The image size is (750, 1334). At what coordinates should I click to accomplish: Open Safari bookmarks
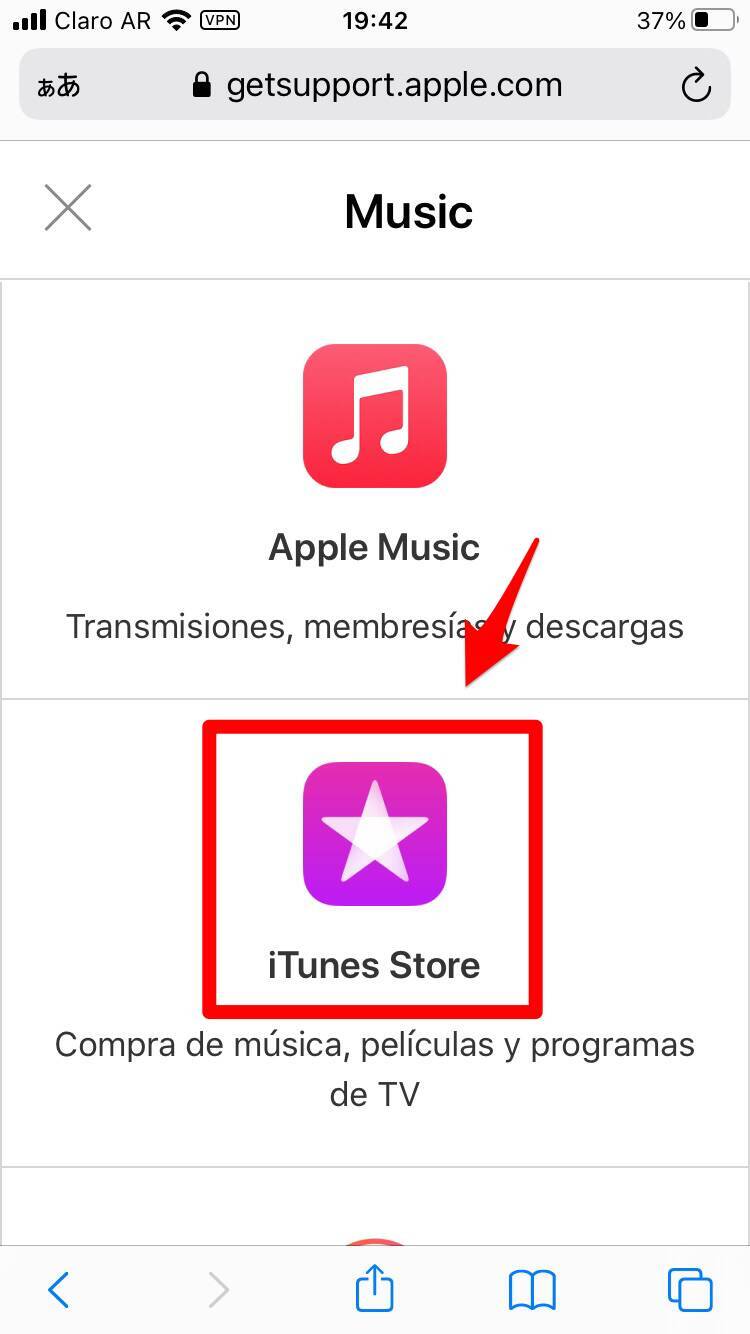click(532, 1290)
